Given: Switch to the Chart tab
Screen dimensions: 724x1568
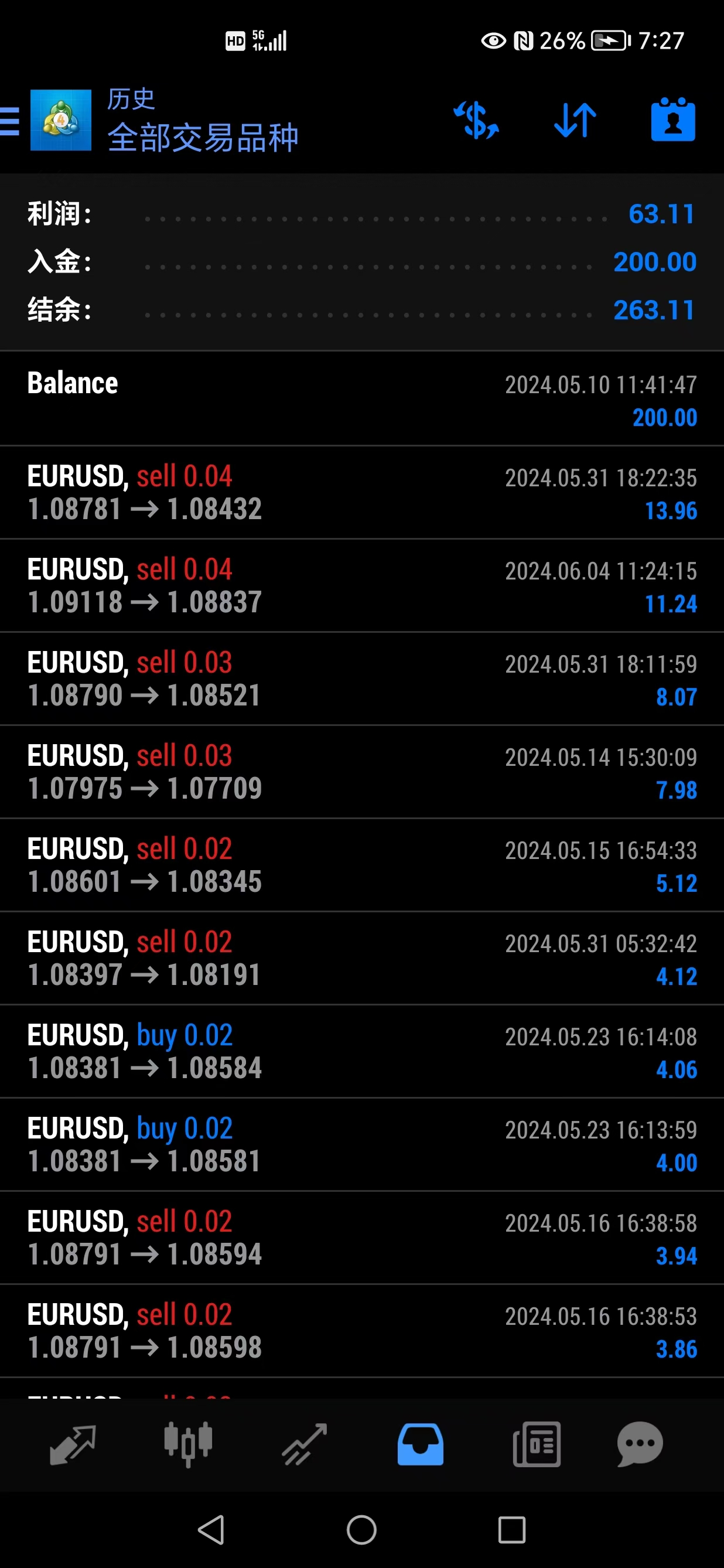Looking at the screenshot, I should point(188,1444).
